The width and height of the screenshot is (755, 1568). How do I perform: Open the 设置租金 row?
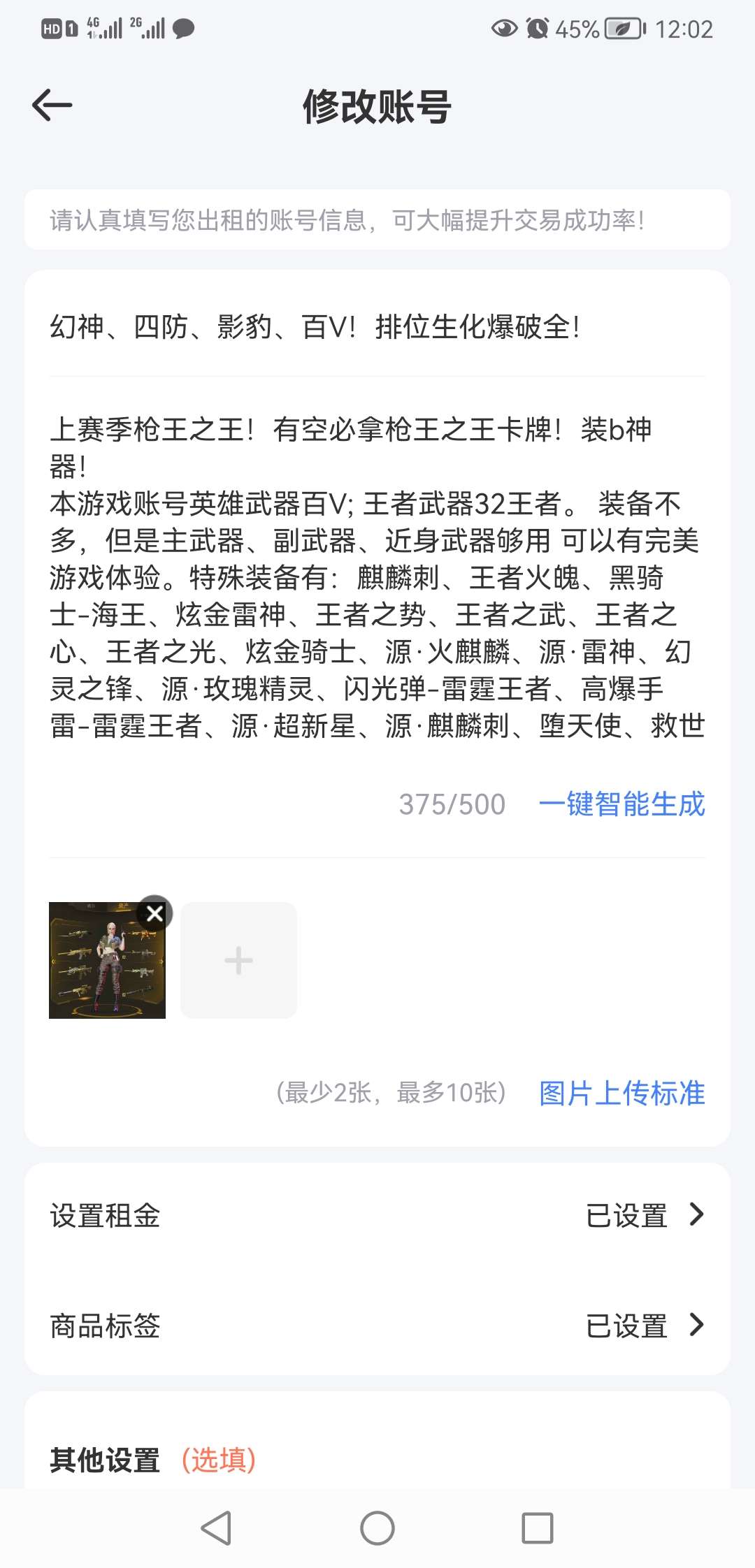coord(377,1216)
